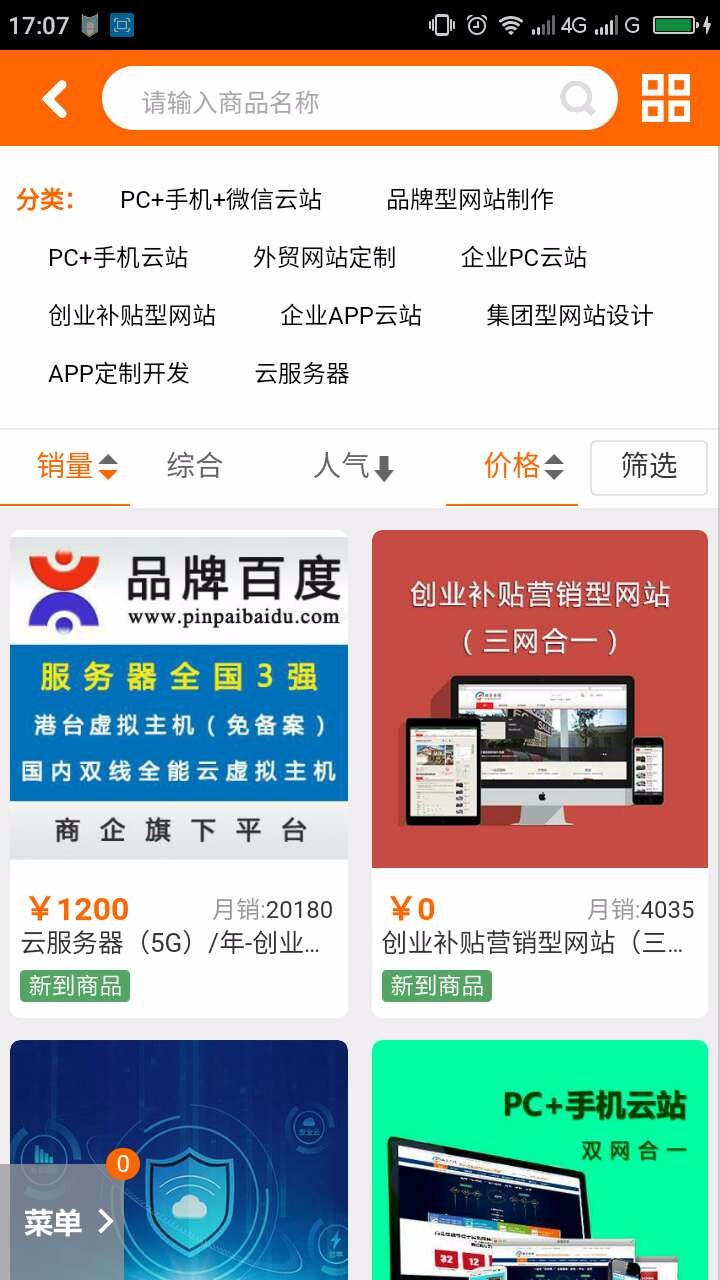The image size is (720, 1280).
Task: Open the 集团型网站设计 category
Action: (x=570, y=316)
